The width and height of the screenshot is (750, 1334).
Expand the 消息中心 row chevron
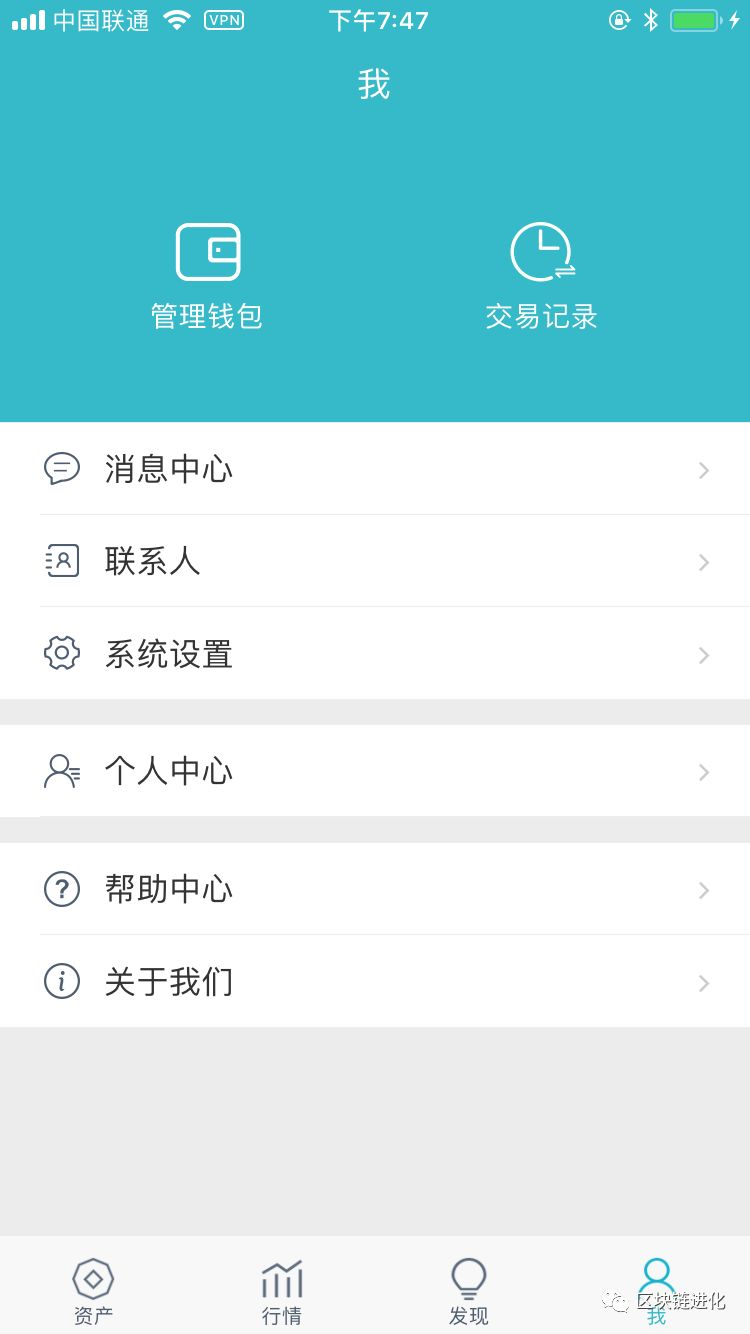click(x=703, y=469)
